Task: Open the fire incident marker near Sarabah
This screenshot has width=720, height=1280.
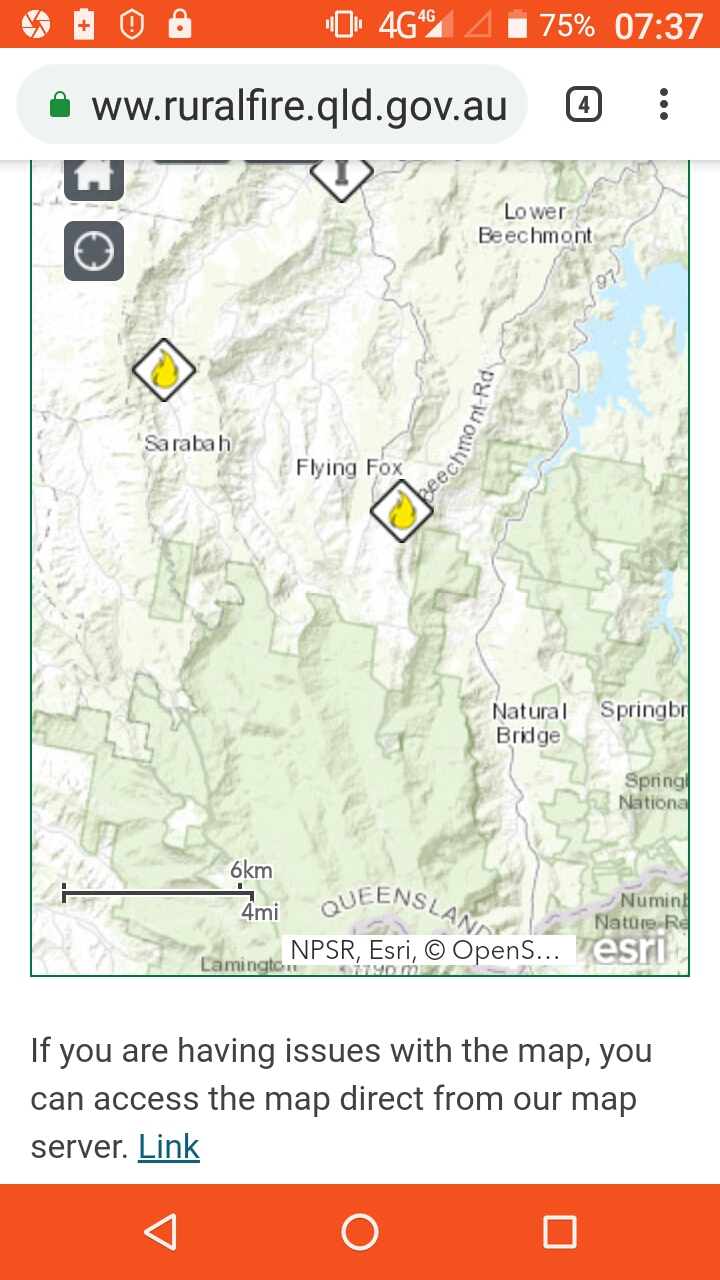Action: pos(164,370)
